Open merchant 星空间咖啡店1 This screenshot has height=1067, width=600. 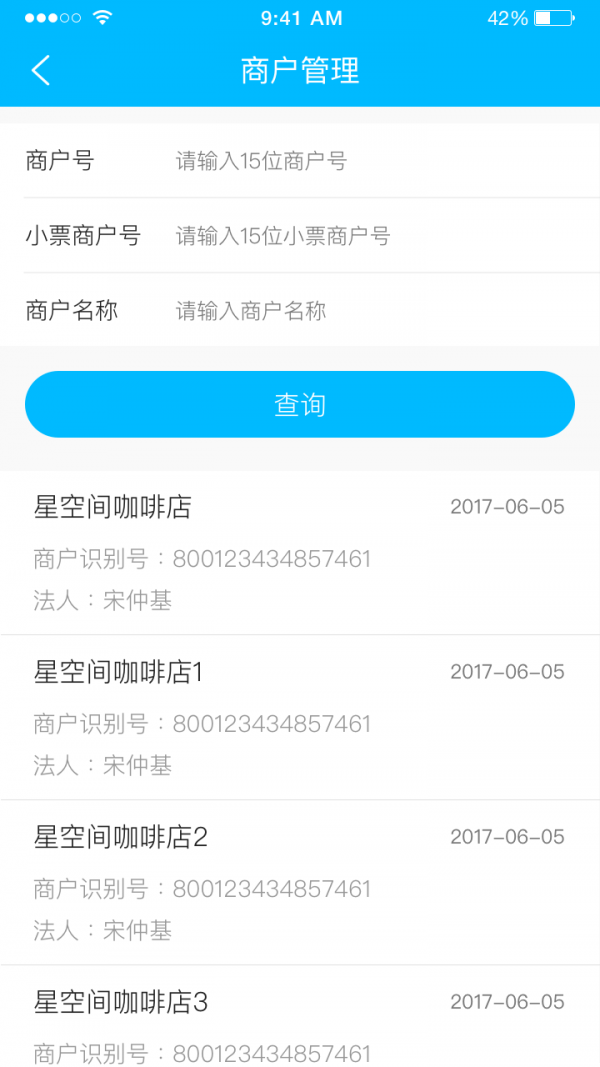click(x=300, y=717)
